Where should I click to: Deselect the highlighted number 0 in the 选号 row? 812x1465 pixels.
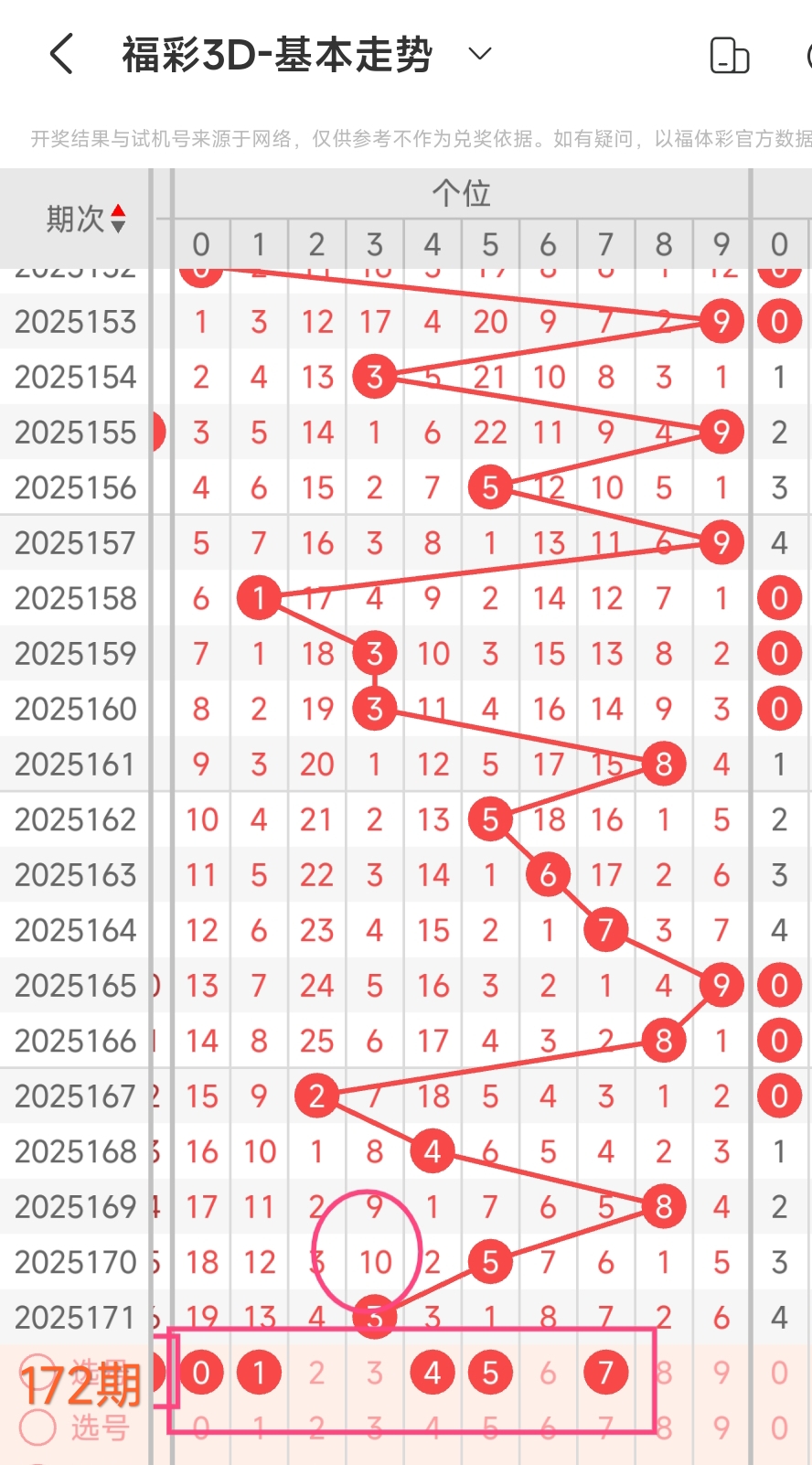[x=201, y=1373]
